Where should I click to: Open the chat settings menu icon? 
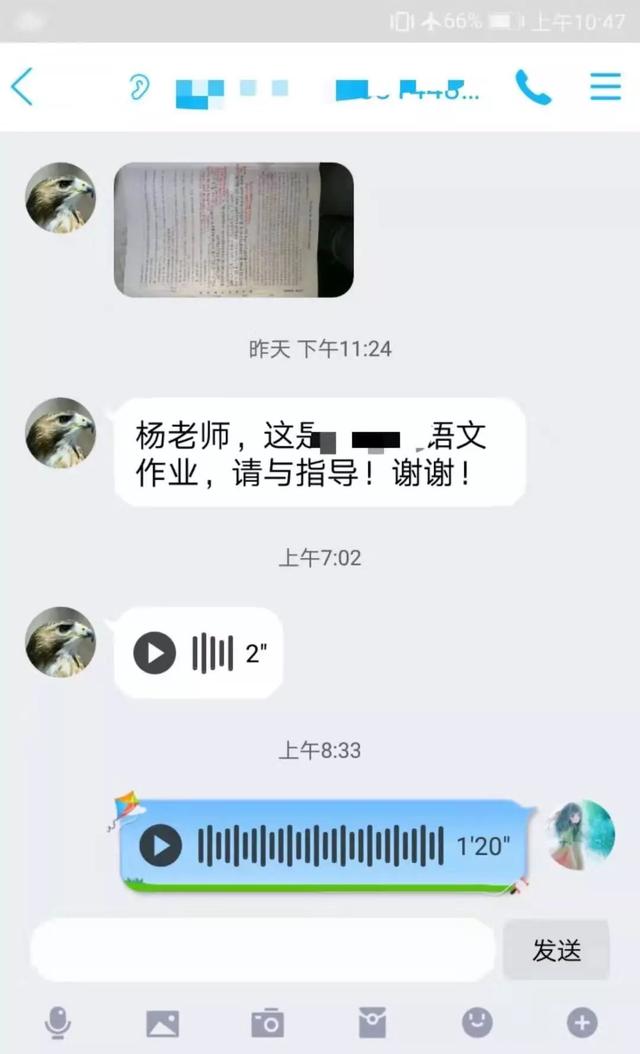(x=605, y=87)
